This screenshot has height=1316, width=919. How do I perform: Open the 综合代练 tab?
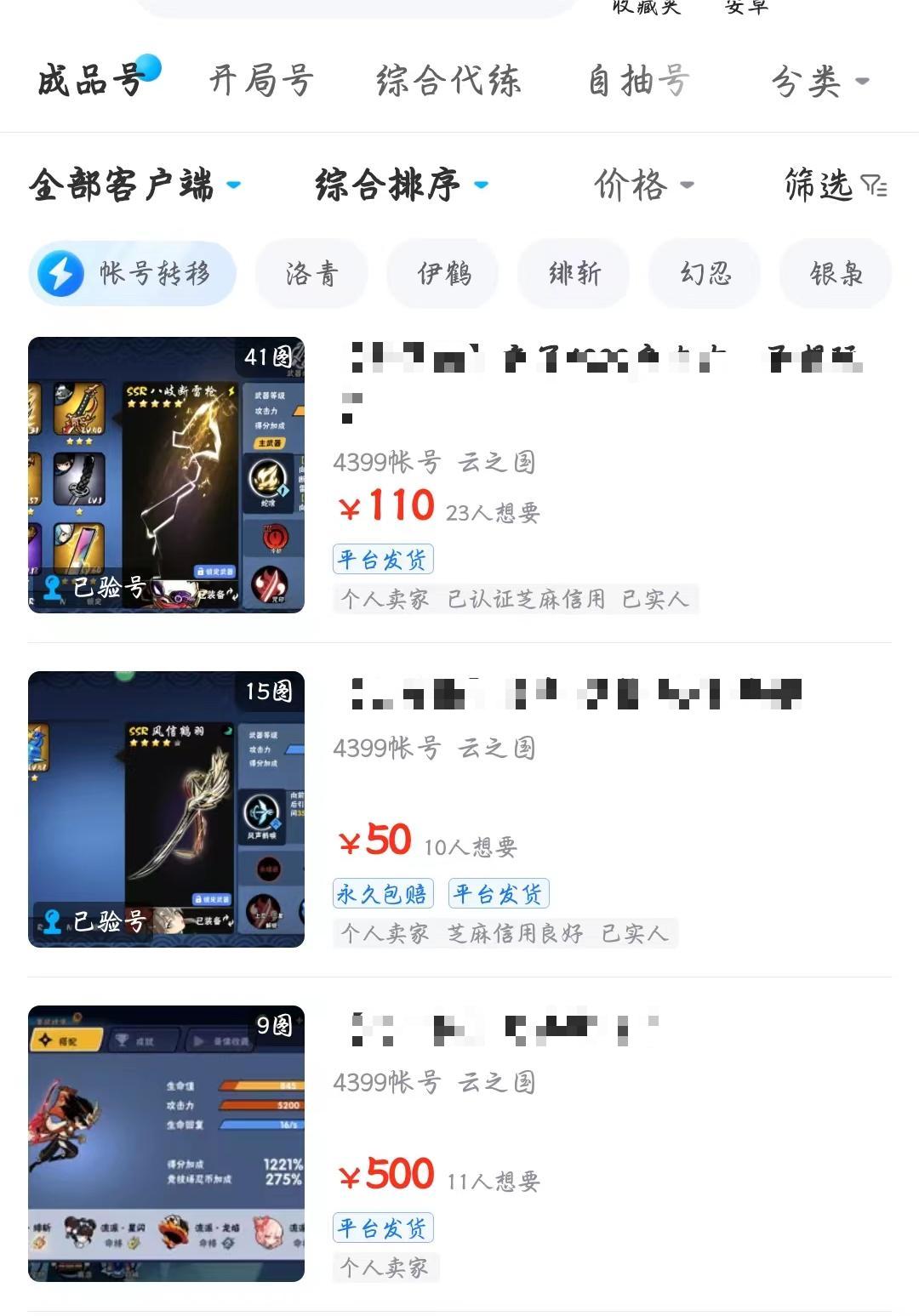point(448,82)
